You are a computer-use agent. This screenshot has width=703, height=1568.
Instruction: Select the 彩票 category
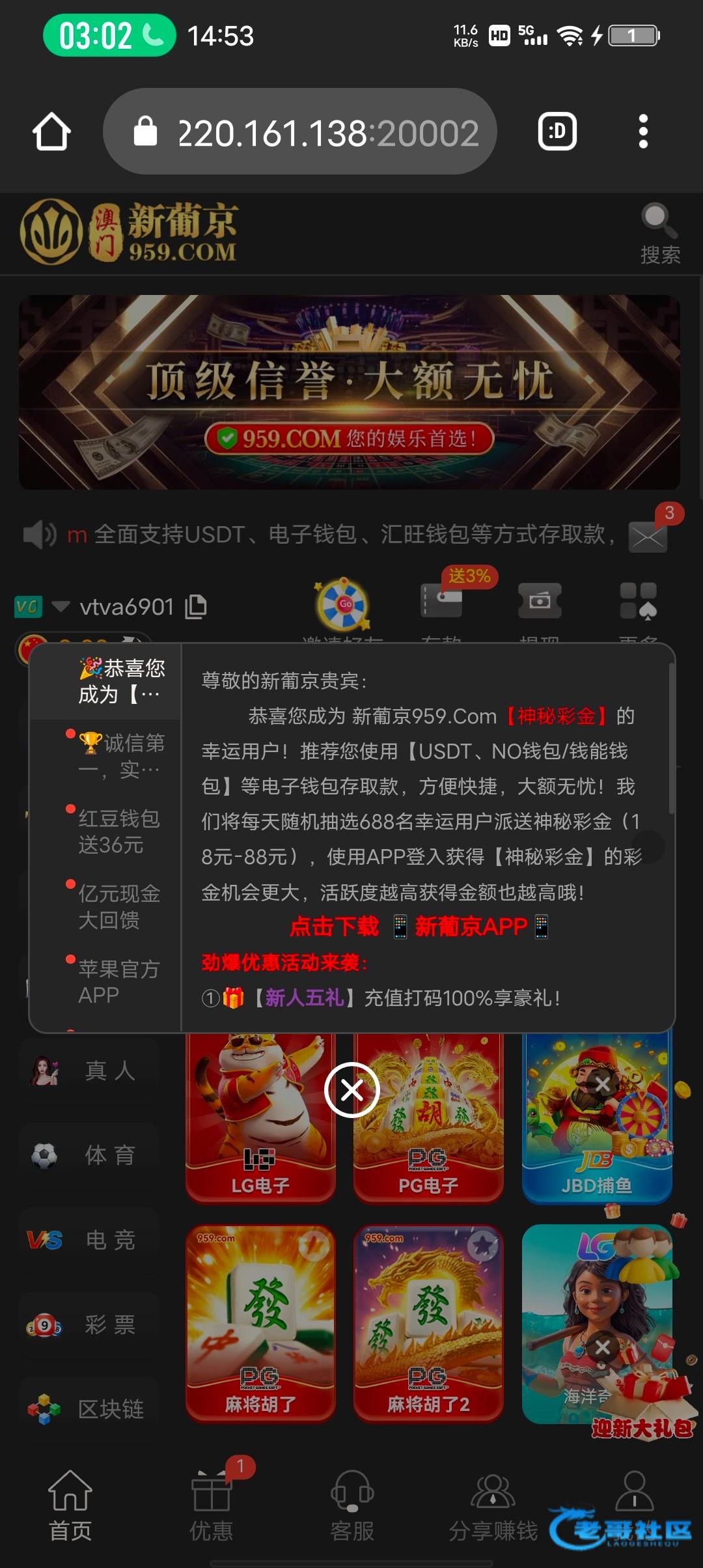[90, 1324]
